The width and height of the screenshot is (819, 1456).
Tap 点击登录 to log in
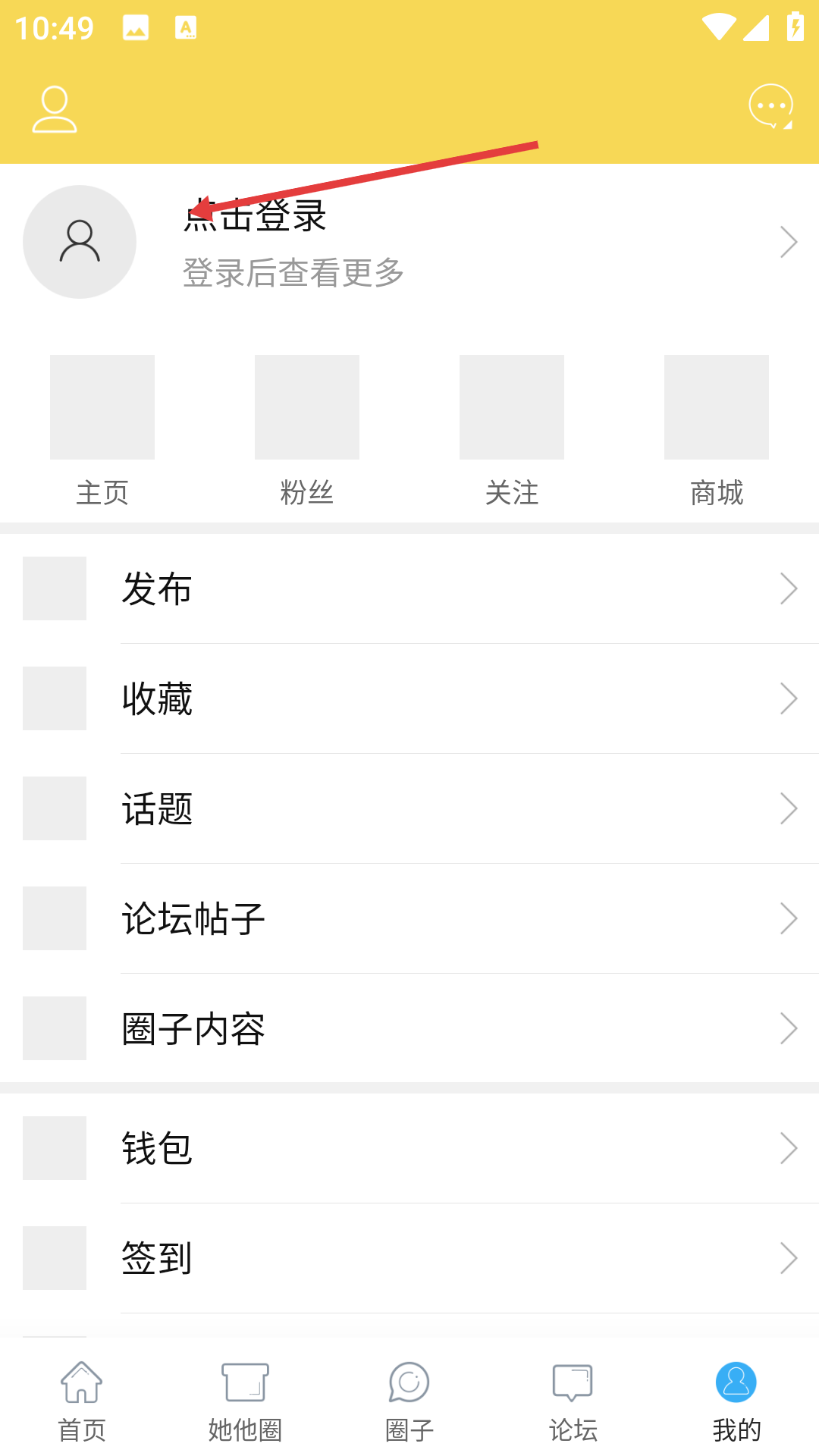click(255, 215)
